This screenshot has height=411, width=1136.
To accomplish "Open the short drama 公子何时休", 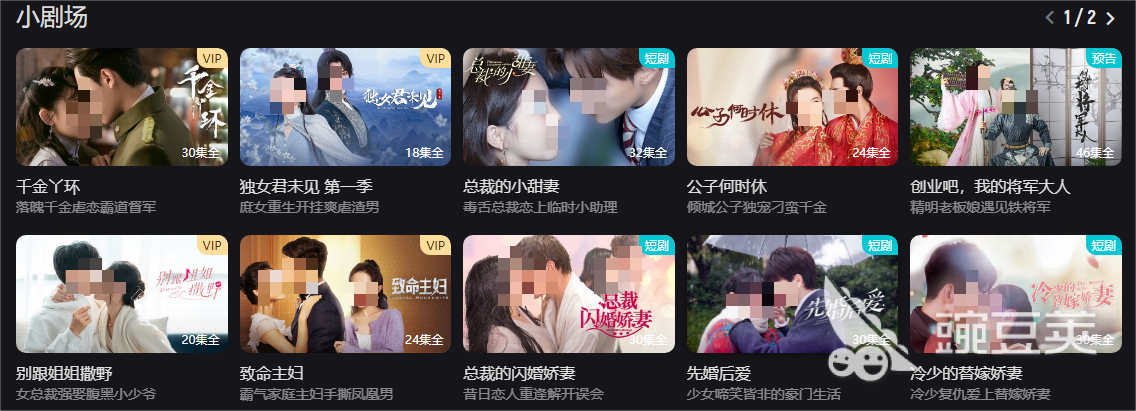I will click(x=792, y=107).
